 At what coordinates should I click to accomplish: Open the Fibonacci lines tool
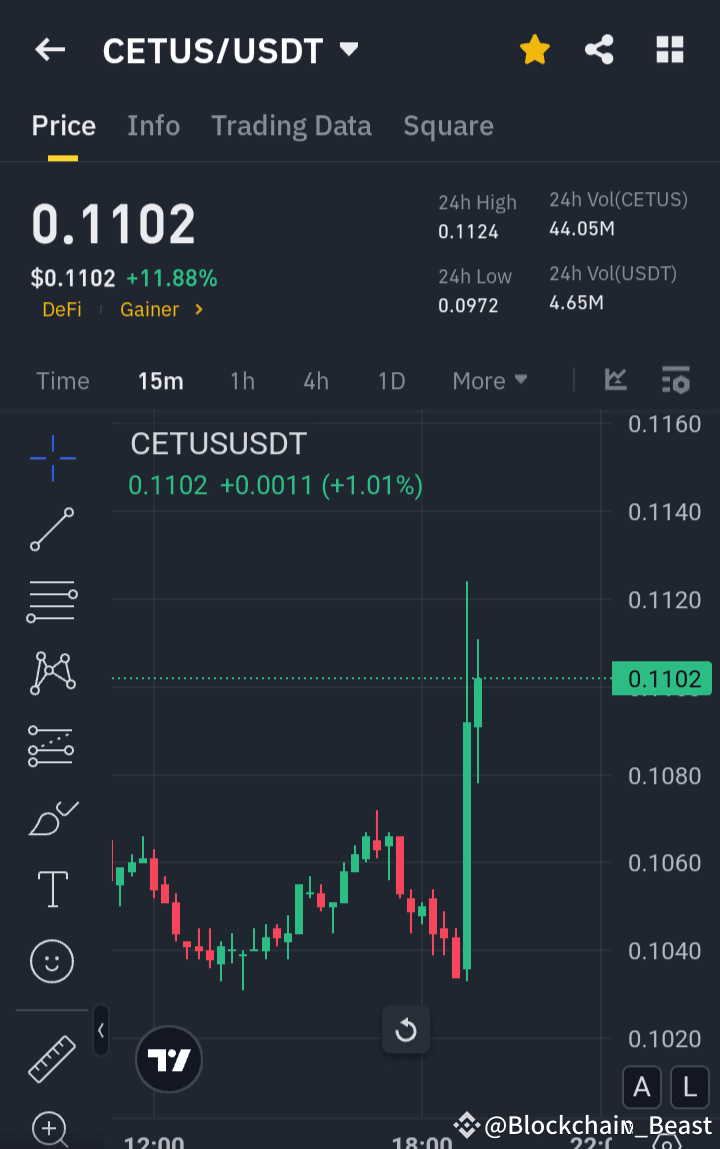[51, 601]
